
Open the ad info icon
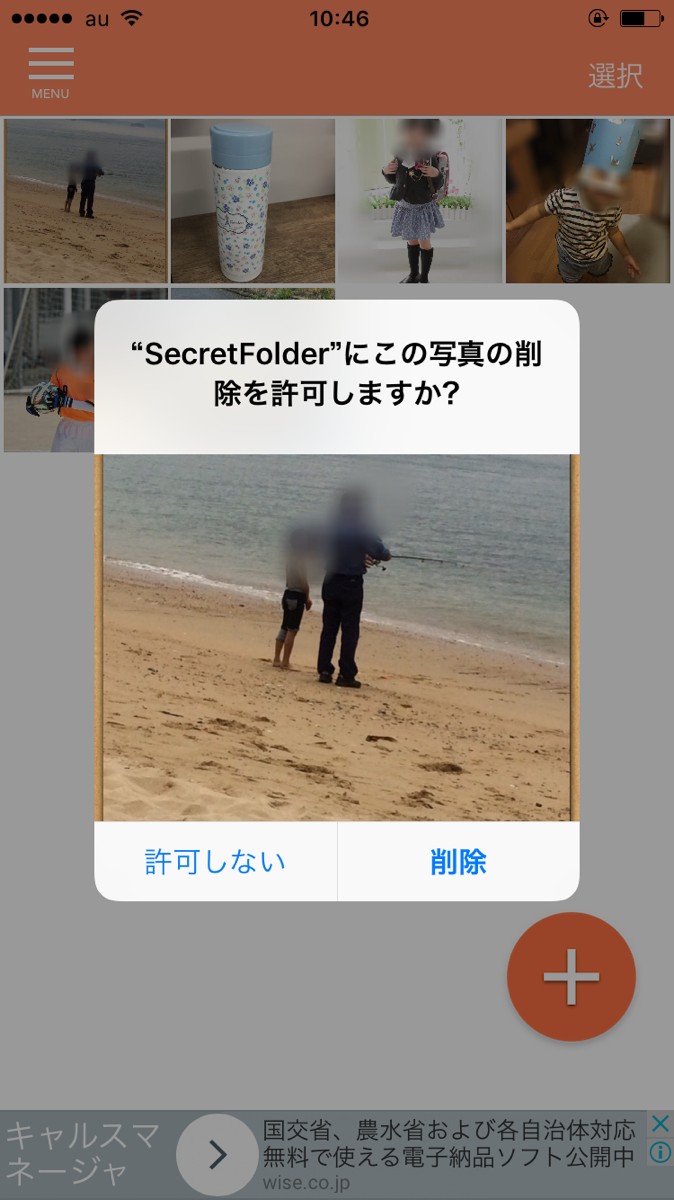coord(659,1152)
